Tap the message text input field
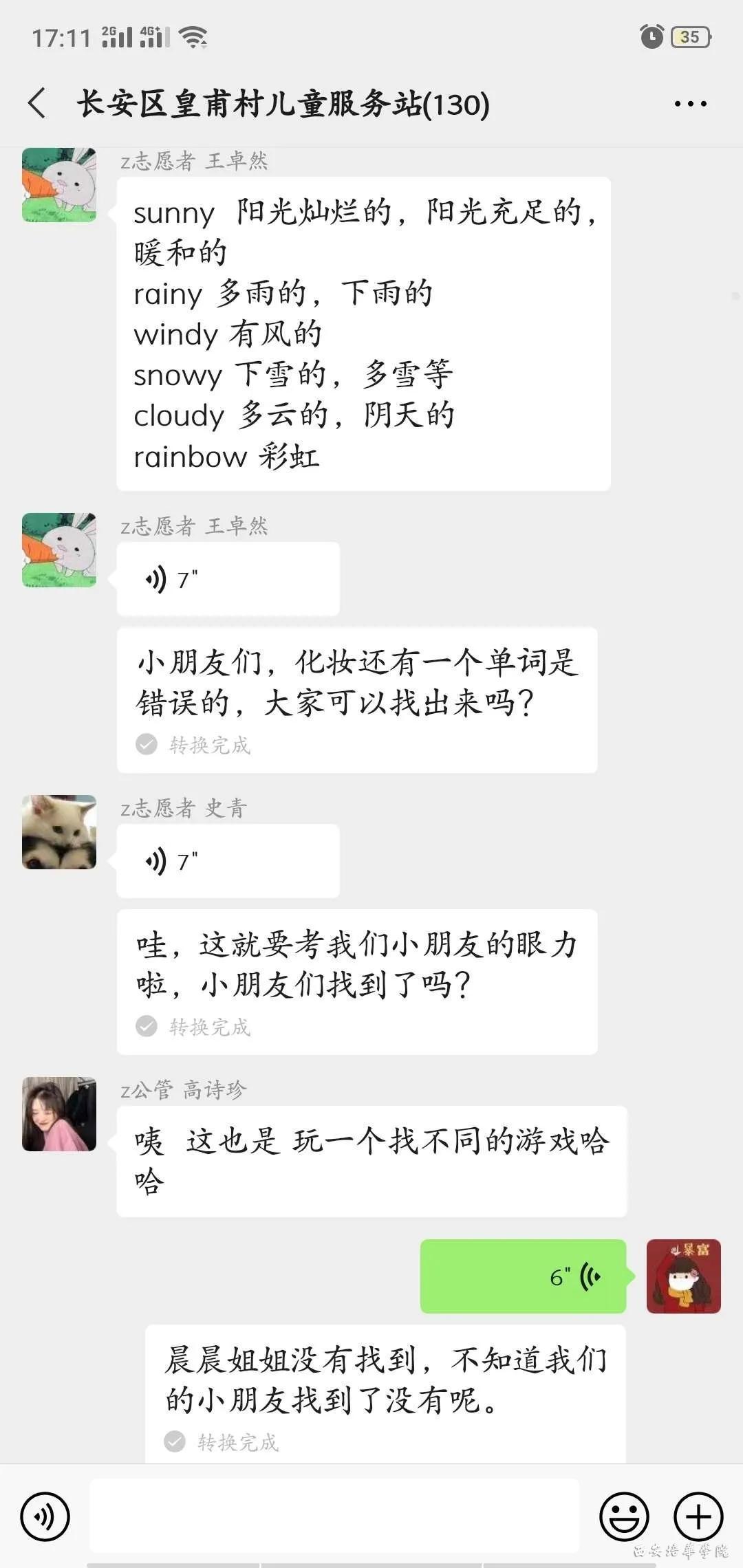 coord(334,1516)
